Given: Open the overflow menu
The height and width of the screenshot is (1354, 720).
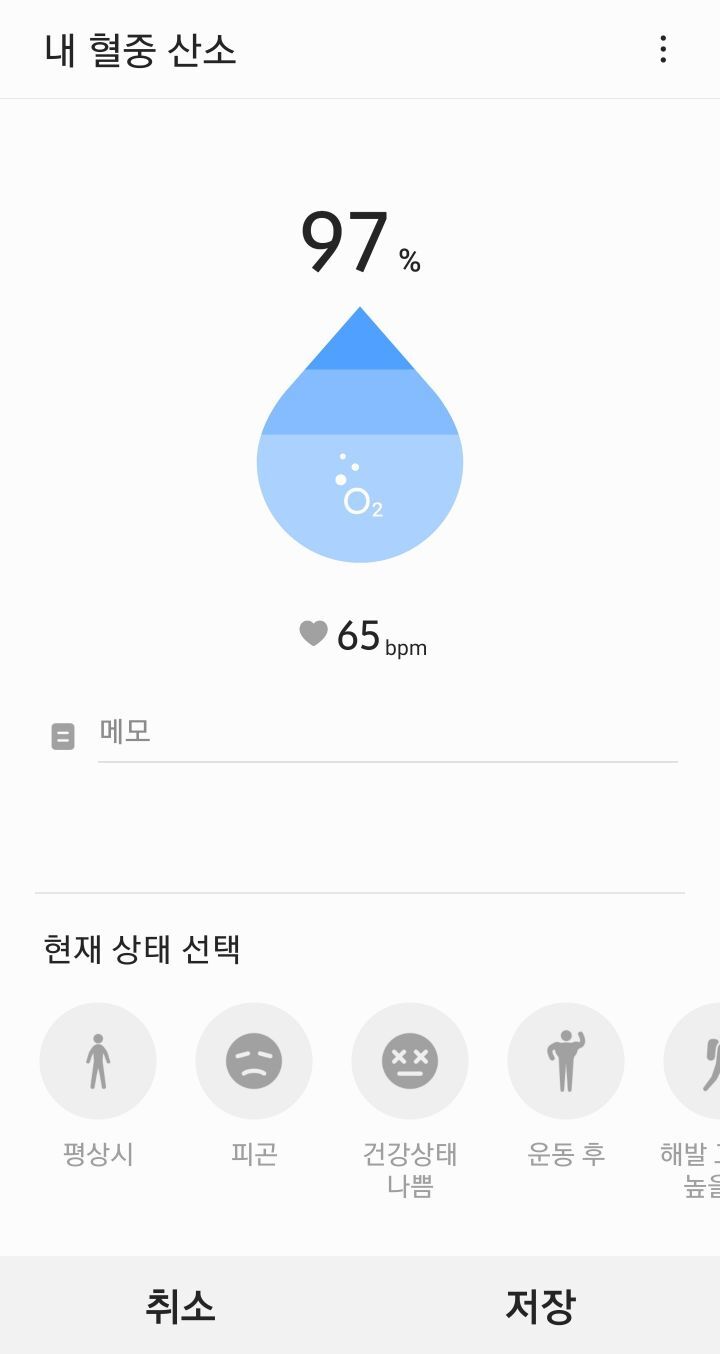Looking at the screenshot, I should pyautogui.click(x=662, y=50).
